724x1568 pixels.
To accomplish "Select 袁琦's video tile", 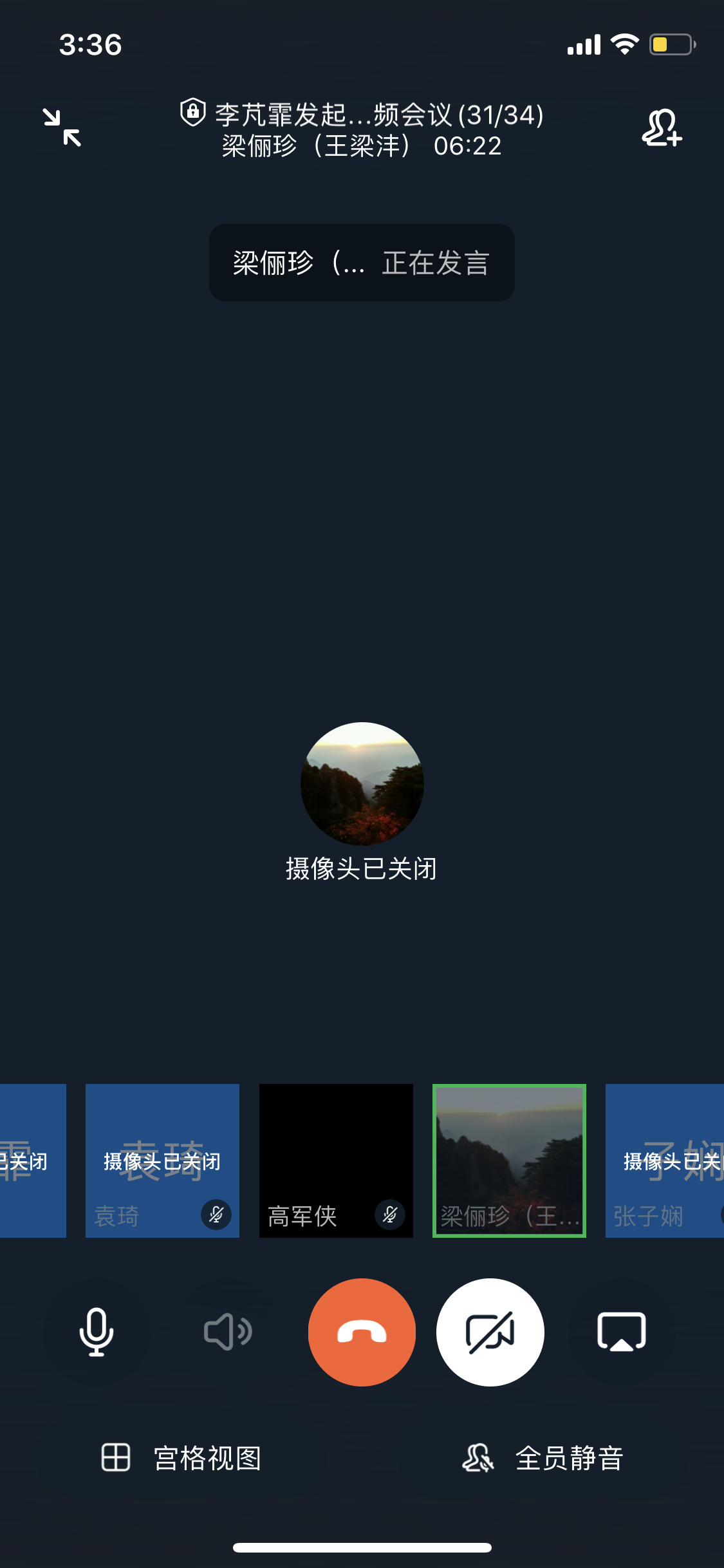I will point(162,1160).
